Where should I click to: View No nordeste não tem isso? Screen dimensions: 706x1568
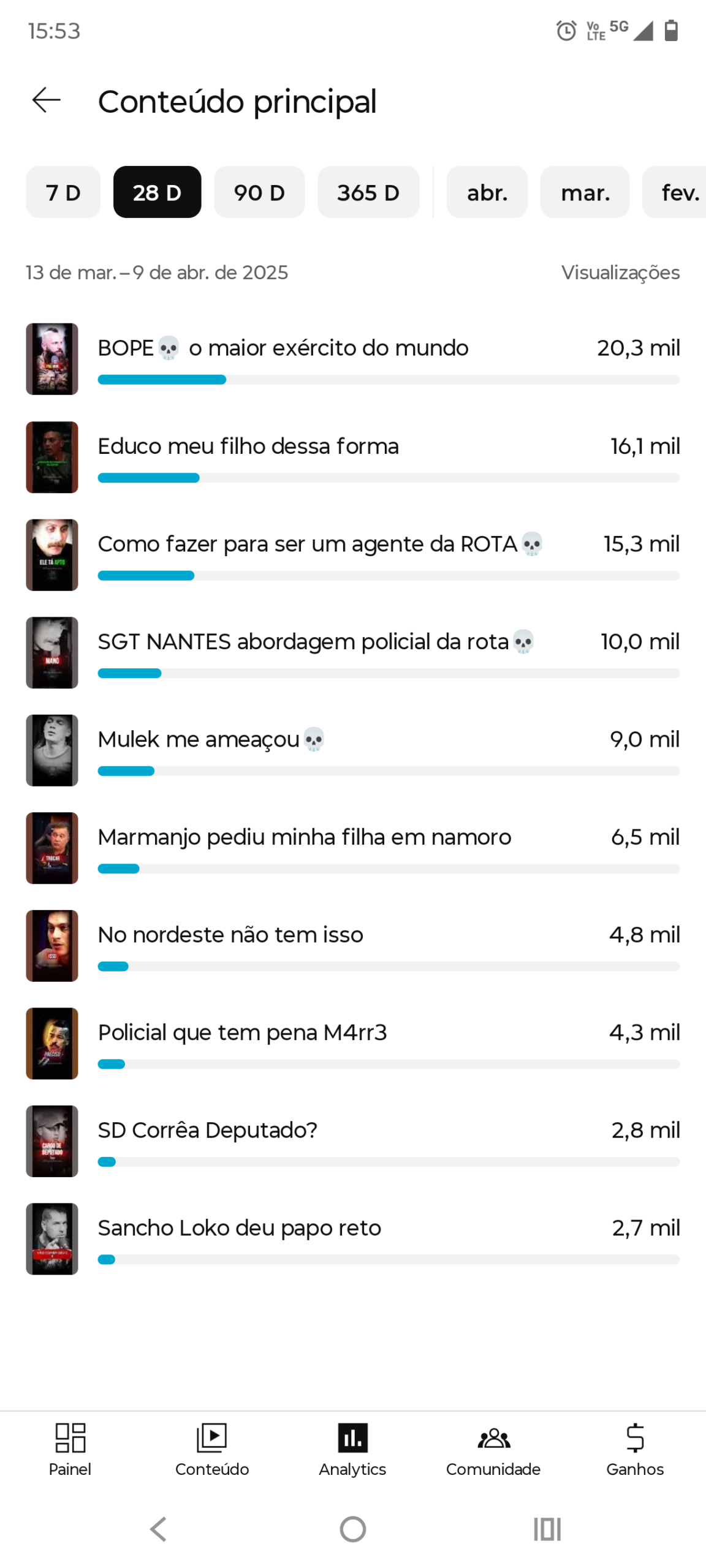click(230, 935)
